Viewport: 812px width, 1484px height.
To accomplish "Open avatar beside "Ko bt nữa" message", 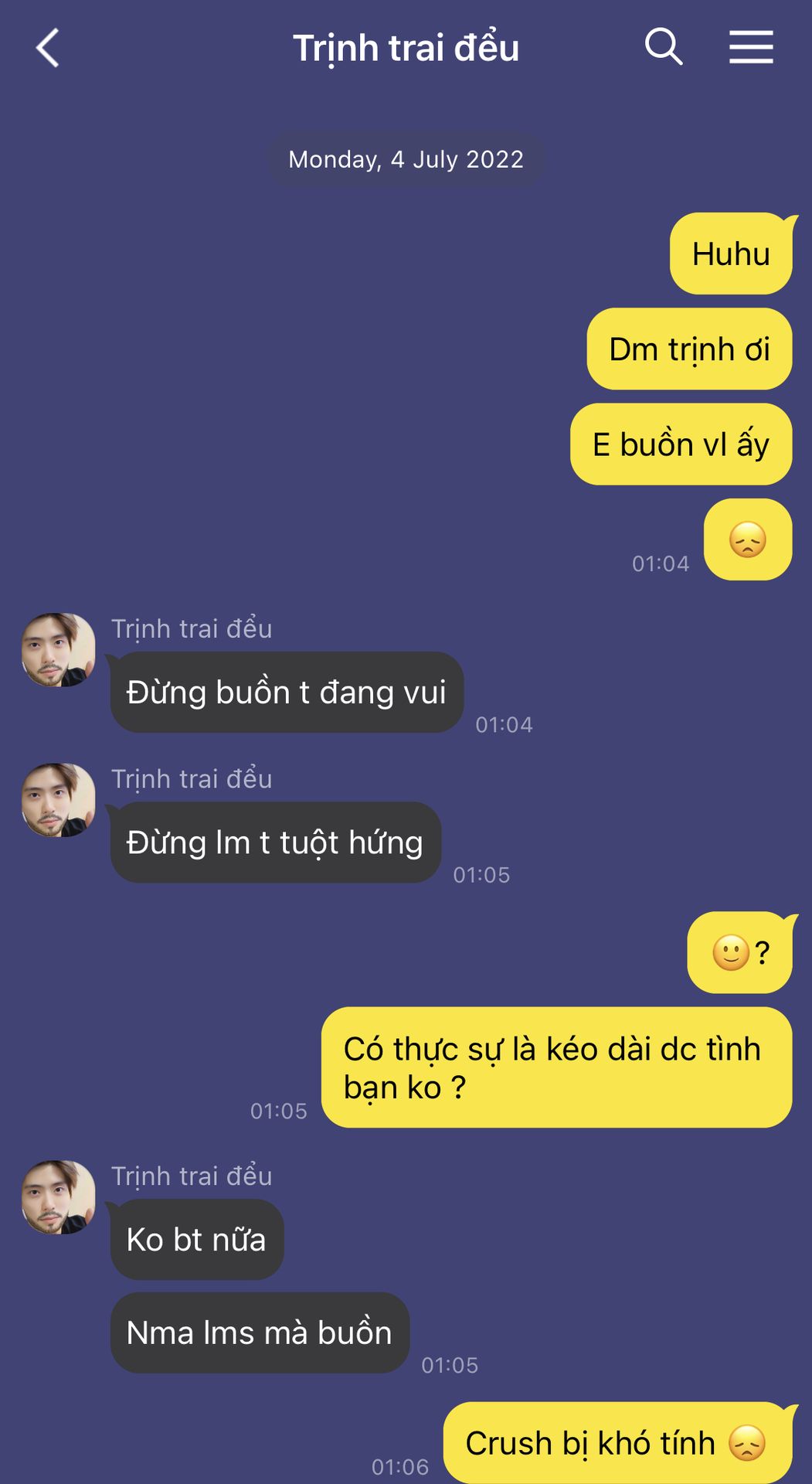I will tap(59, 1196).
